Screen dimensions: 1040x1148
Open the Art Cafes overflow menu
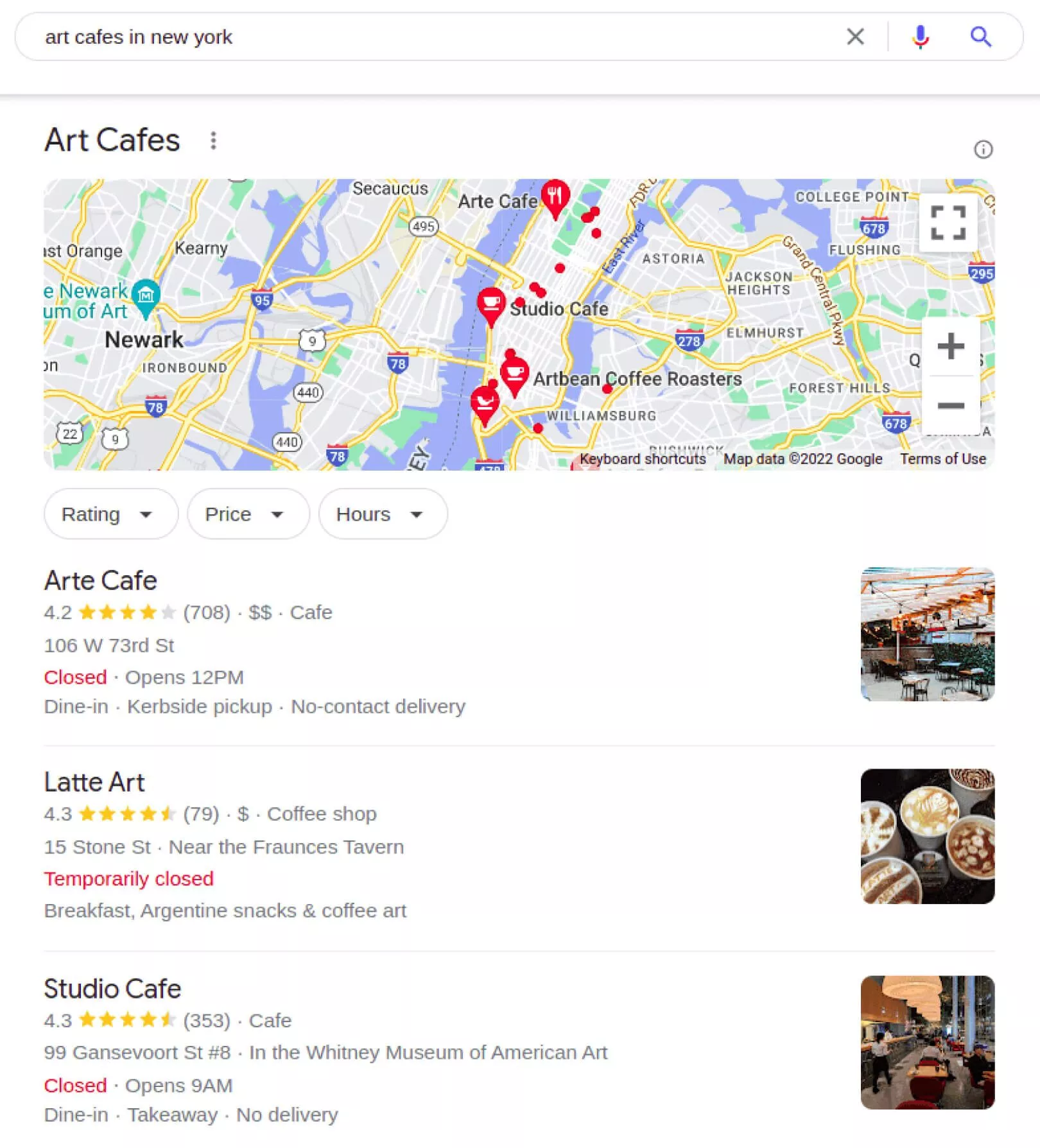pyautogui.click(x=213, y=141)
